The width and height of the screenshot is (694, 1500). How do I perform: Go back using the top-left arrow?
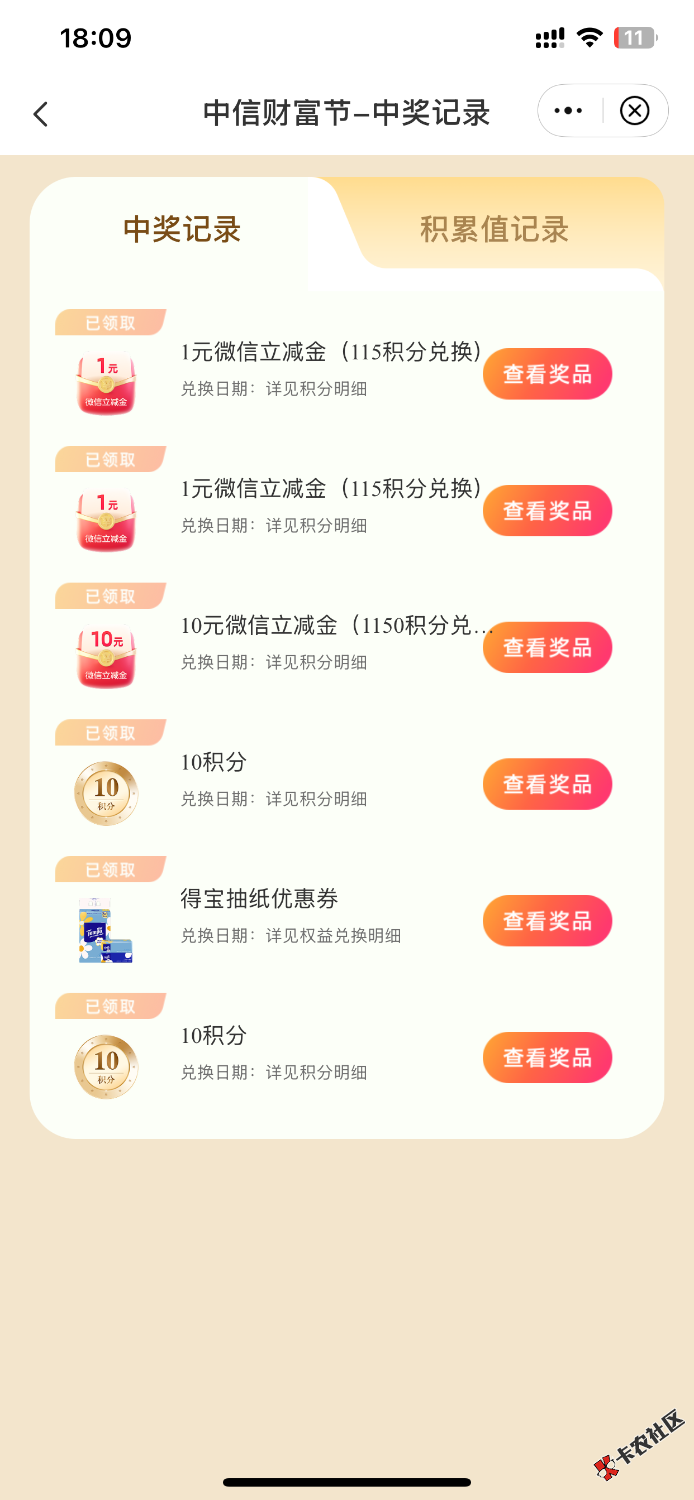(x=41, y=114)
